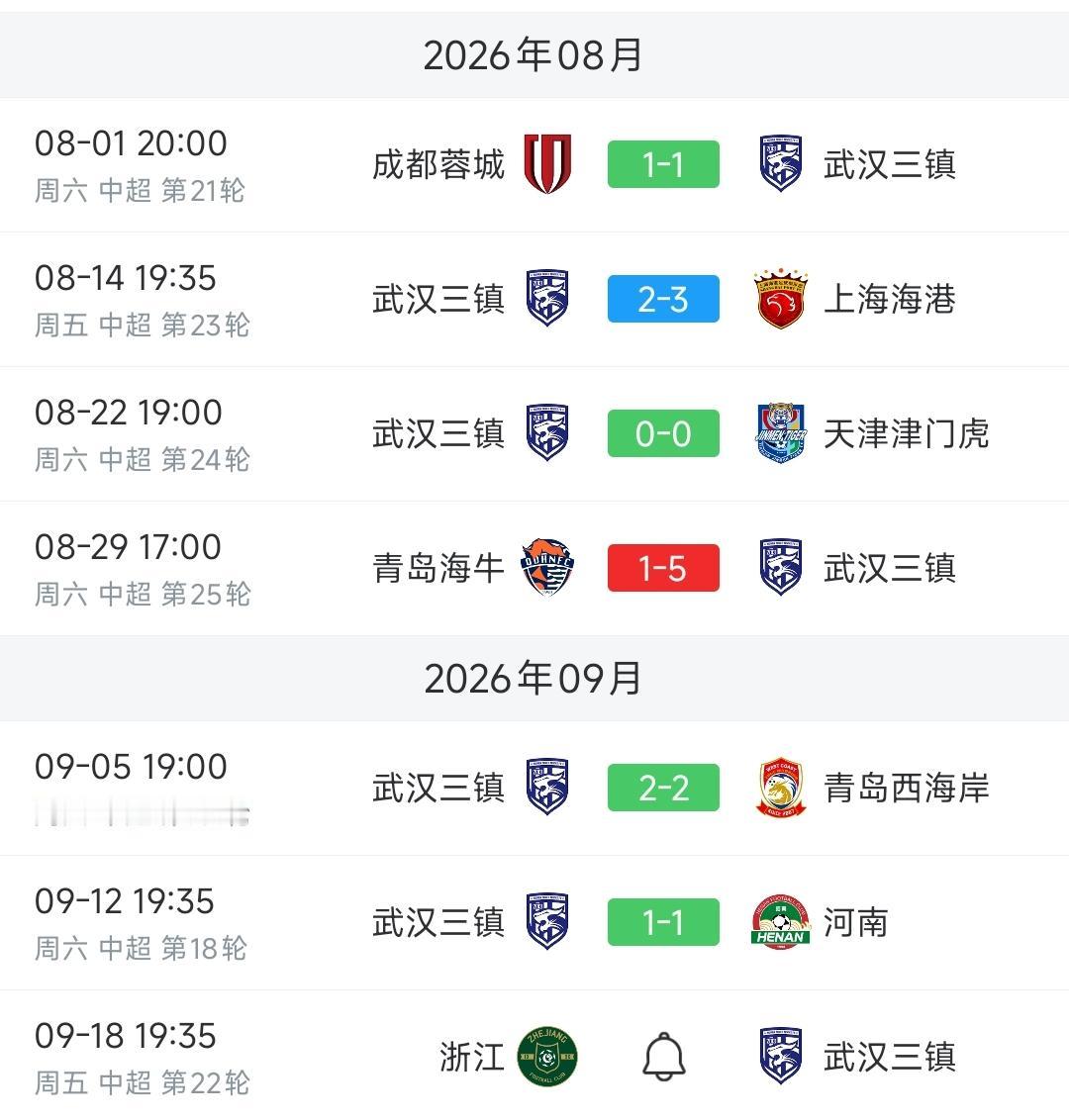Open the 武汉三镇 vs 上海海港 2-3 match
The image size is (1069, 1120).
(x=534, y=299)
